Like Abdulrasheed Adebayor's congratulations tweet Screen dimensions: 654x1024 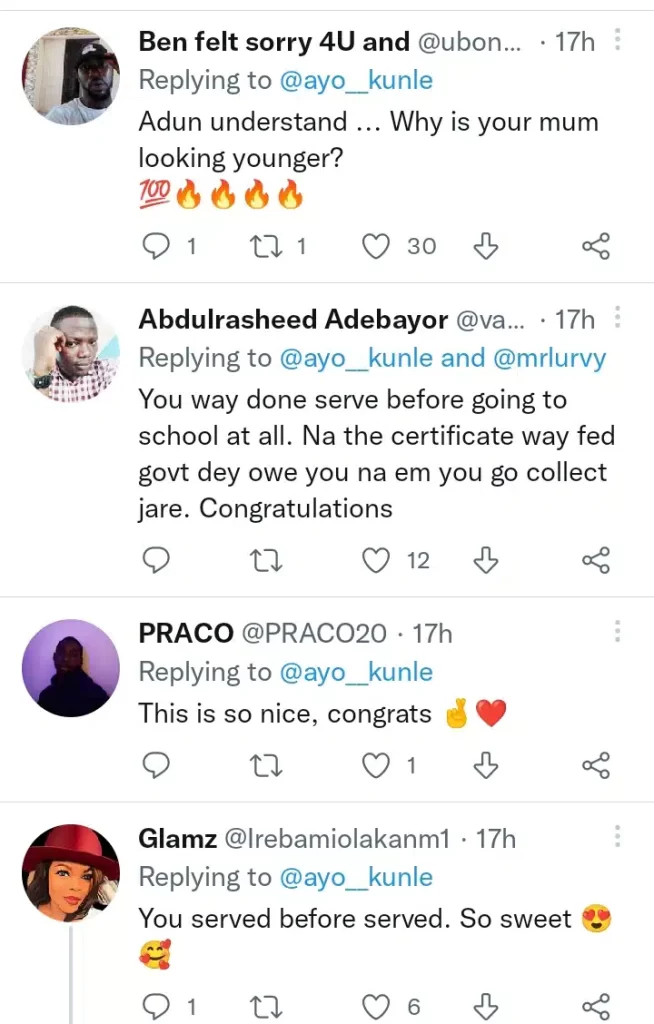376,561
